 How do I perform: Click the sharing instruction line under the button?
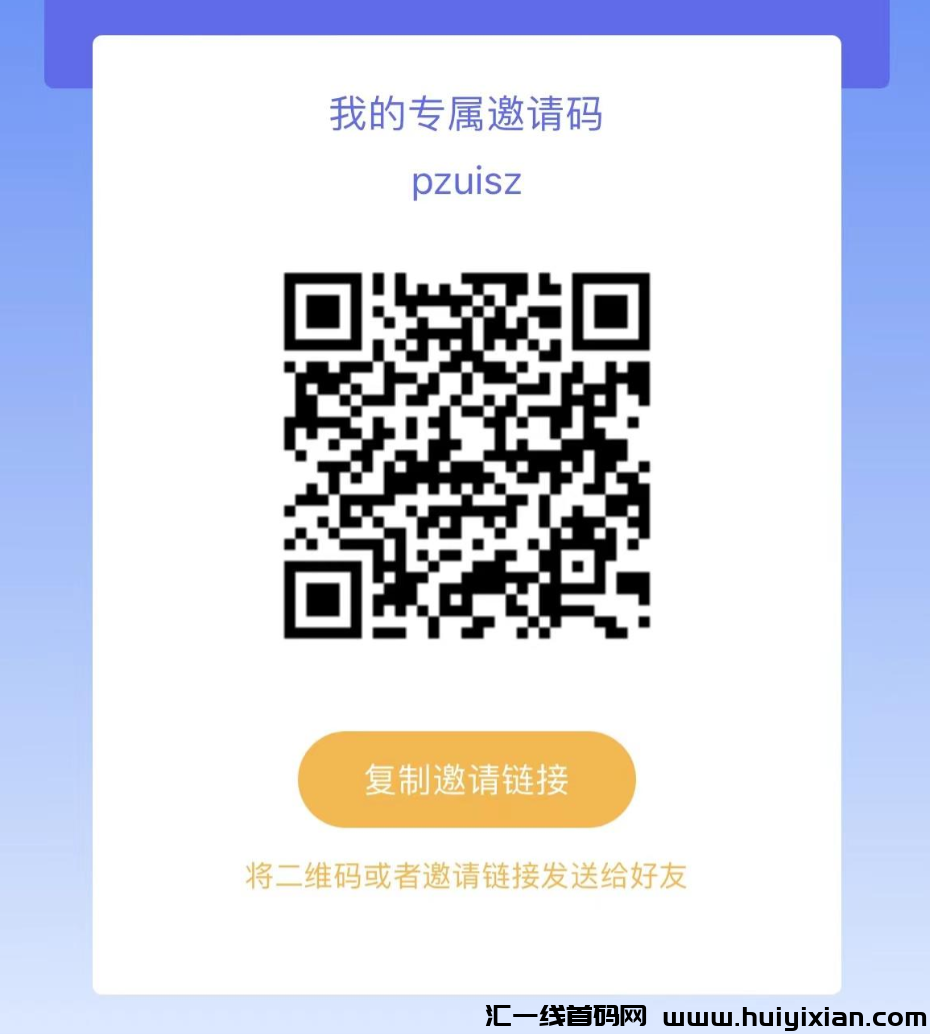point(464,874)
